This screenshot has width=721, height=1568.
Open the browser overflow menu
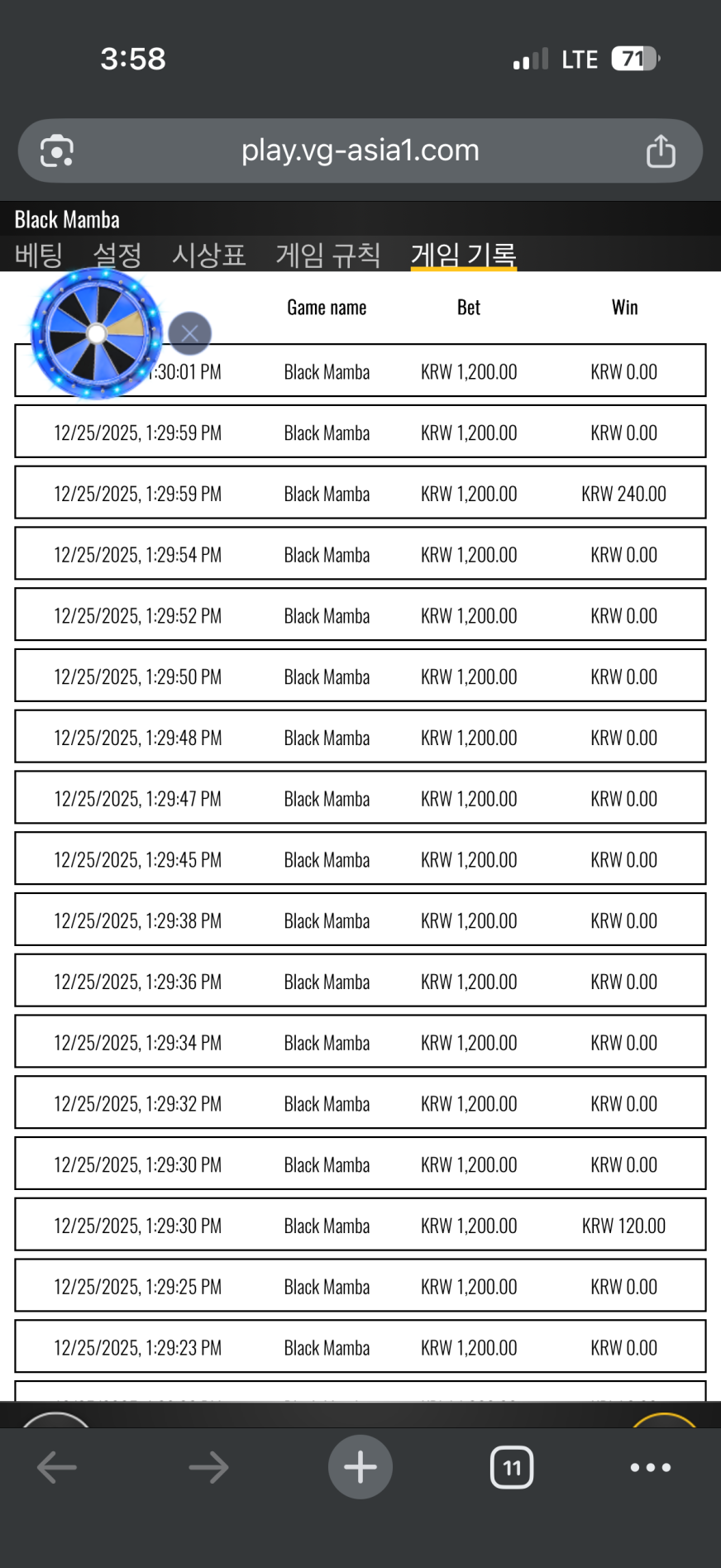[x=650, y=1468]
